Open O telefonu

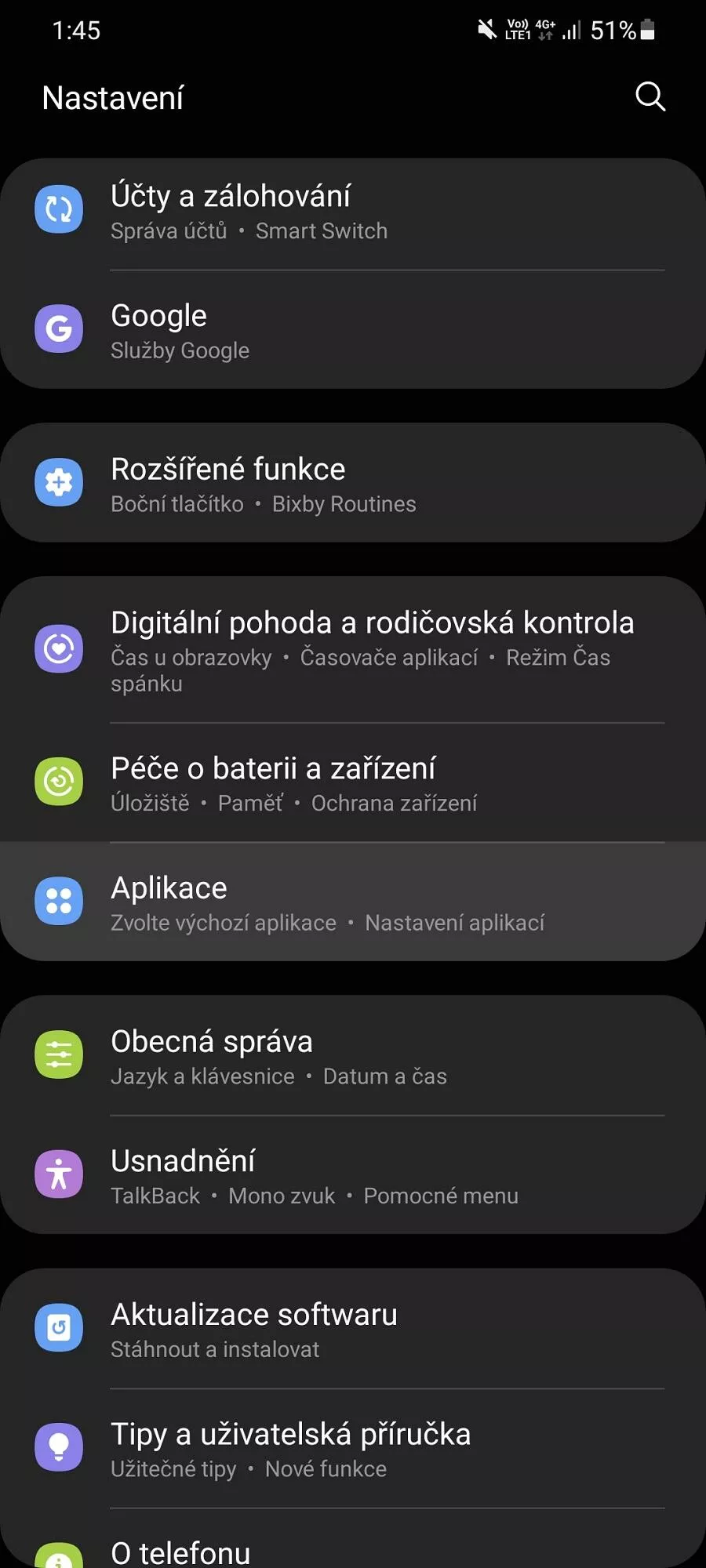[x=353, y=1540]
